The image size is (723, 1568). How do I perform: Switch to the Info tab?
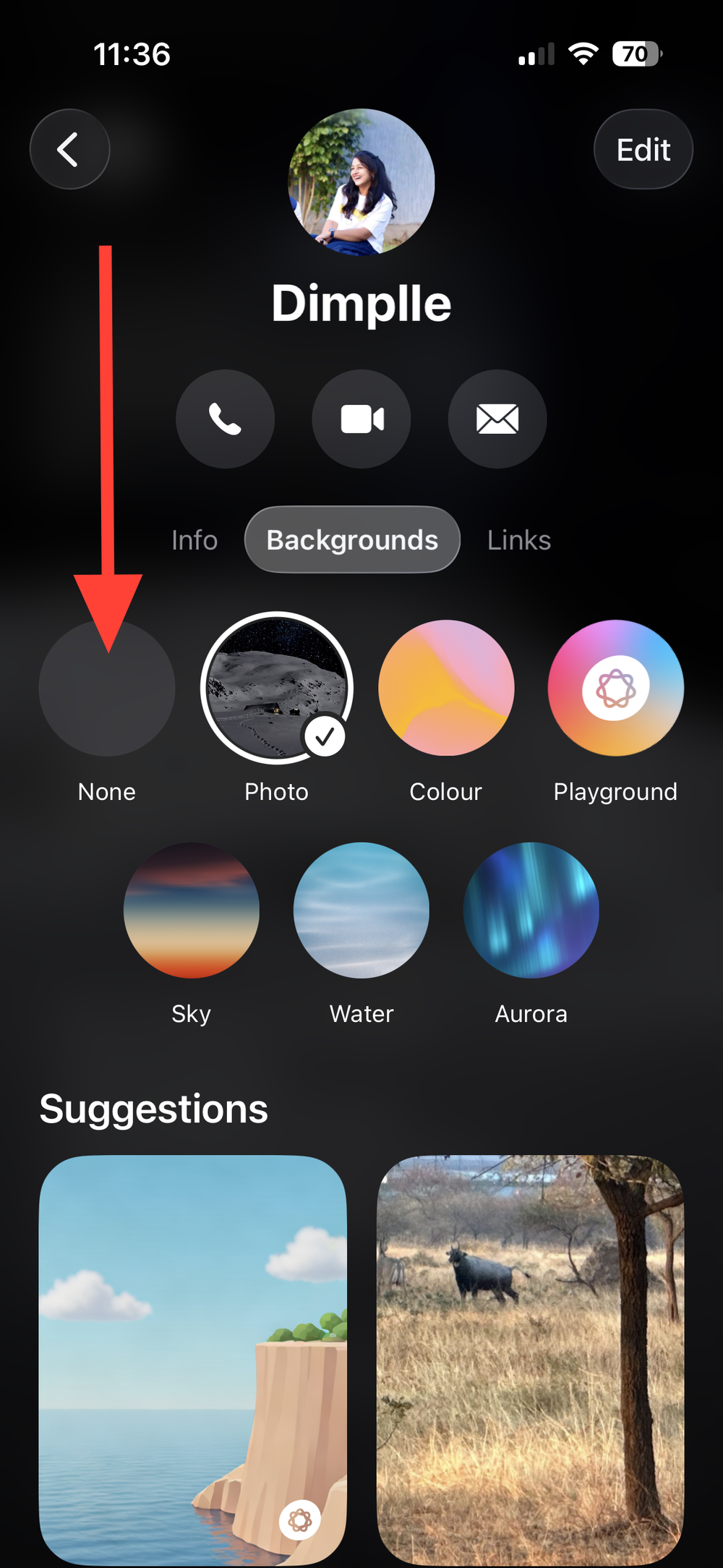194,540
